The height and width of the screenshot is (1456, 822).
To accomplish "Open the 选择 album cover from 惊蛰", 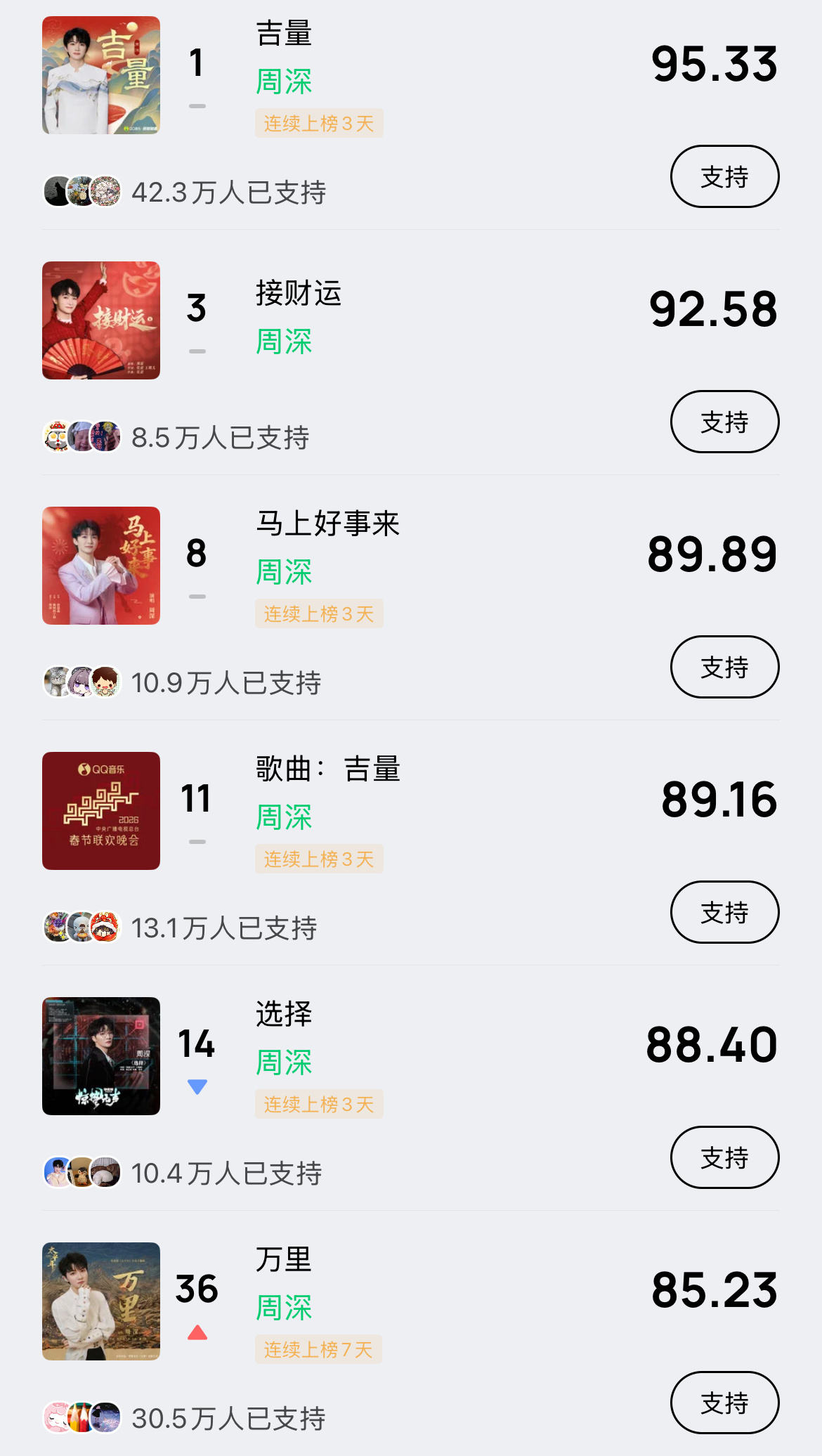I will point(100,1057).
